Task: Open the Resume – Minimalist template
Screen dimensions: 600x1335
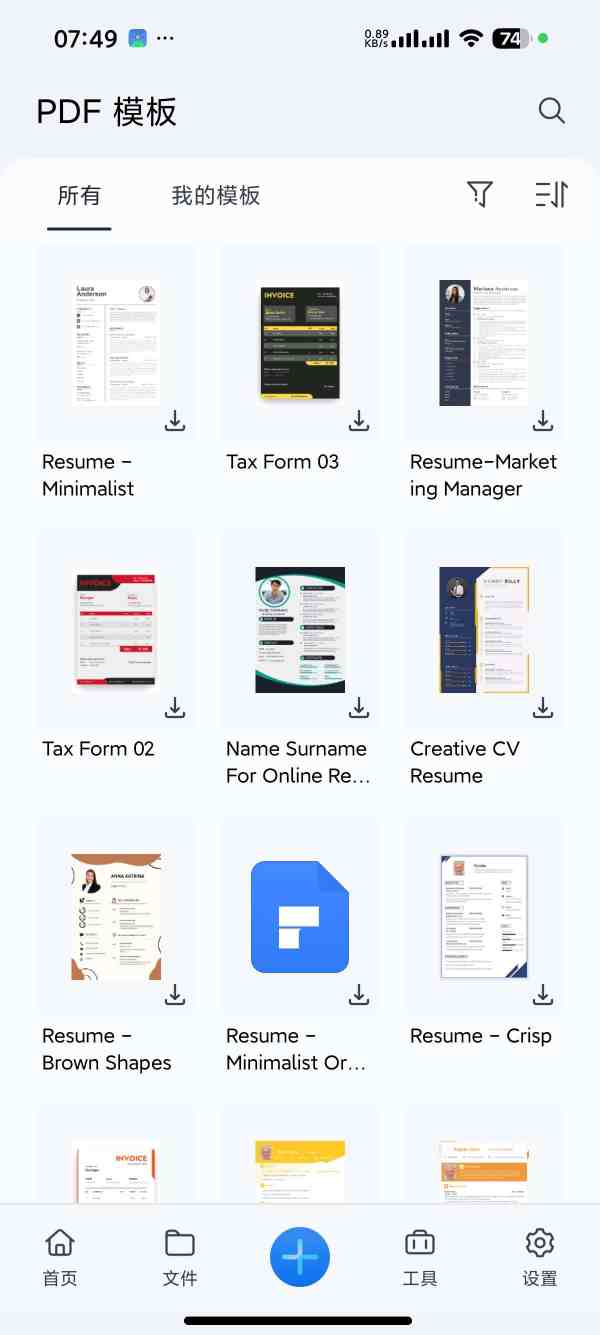Action: point(116,343)
